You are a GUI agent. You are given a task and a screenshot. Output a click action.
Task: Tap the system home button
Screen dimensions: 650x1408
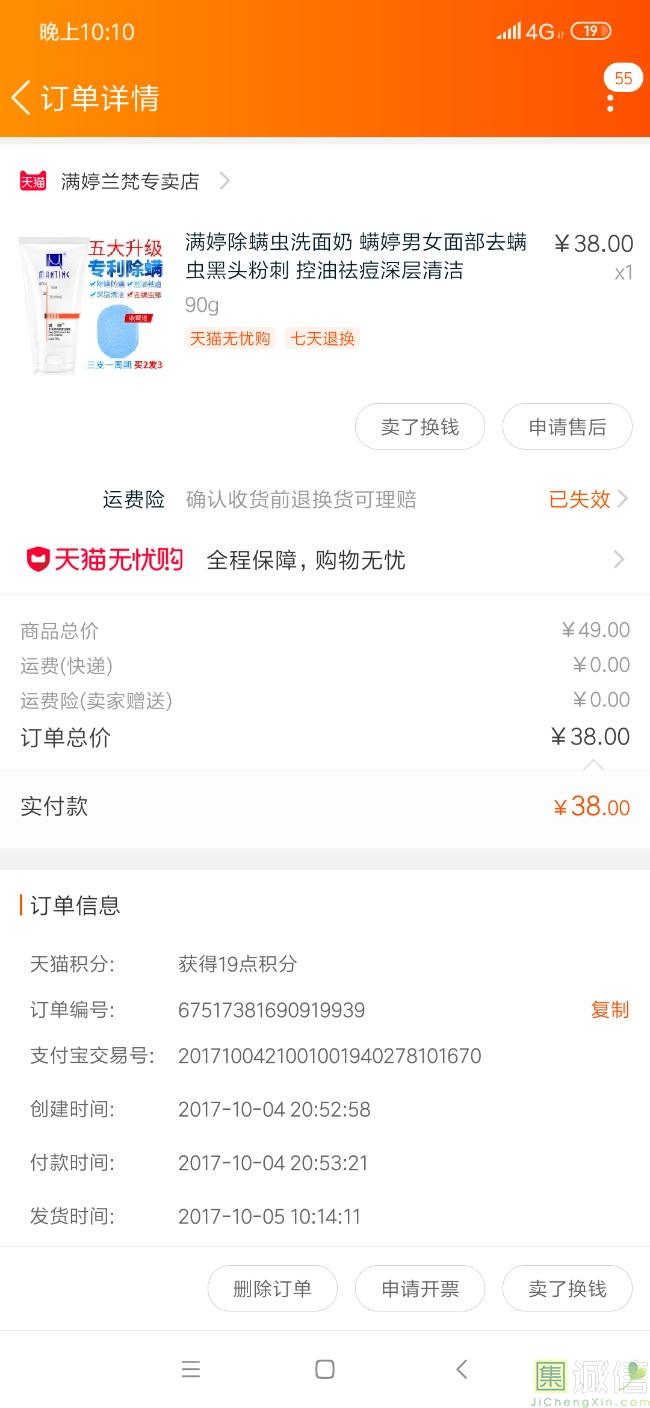pos(325,1369)
